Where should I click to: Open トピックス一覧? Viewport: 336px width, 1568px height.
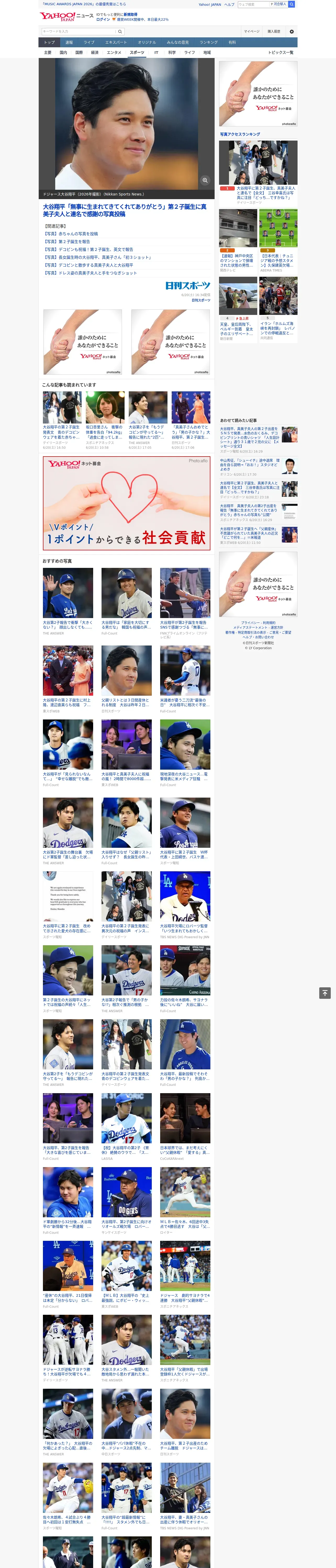point(281,52)
